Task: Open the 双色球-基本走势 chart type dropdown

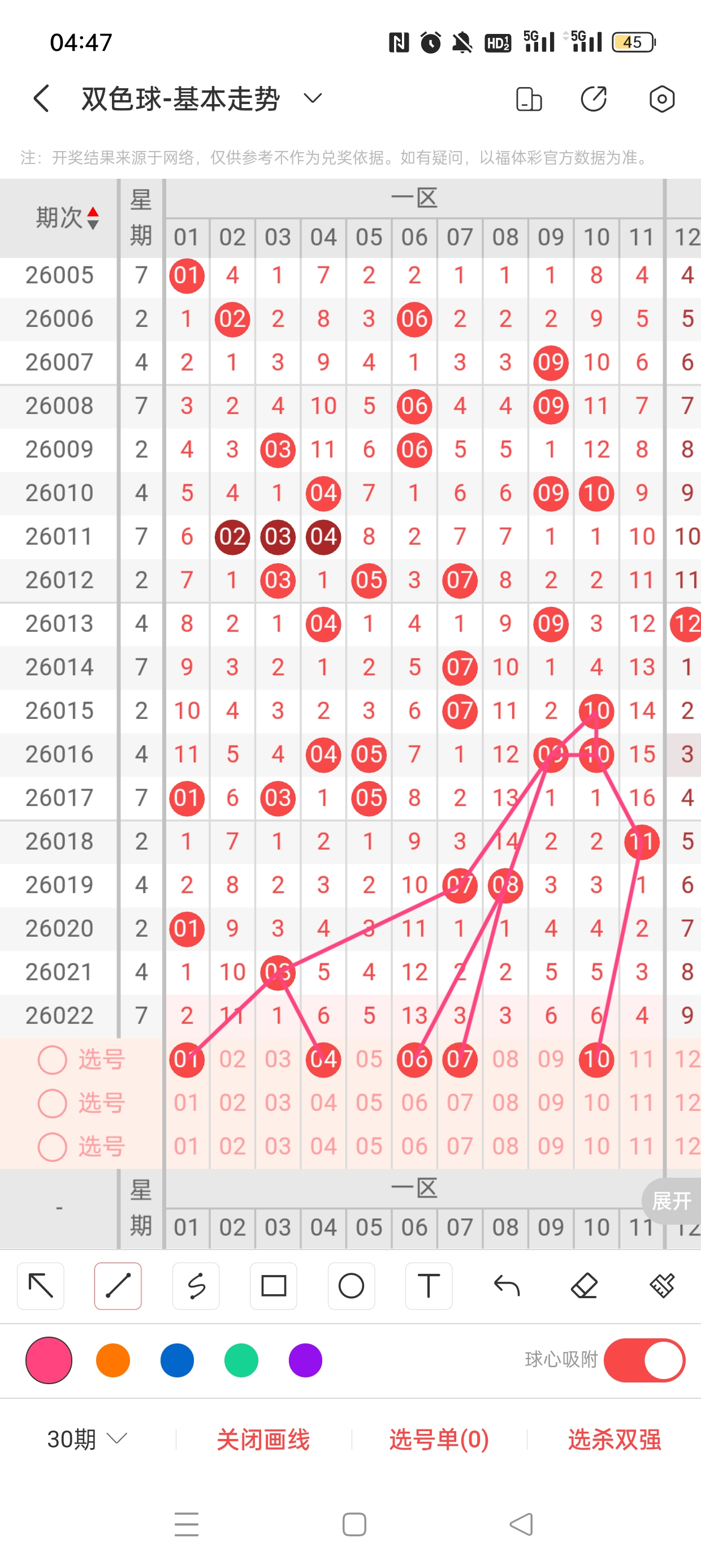Action: (x=312, y=98)
